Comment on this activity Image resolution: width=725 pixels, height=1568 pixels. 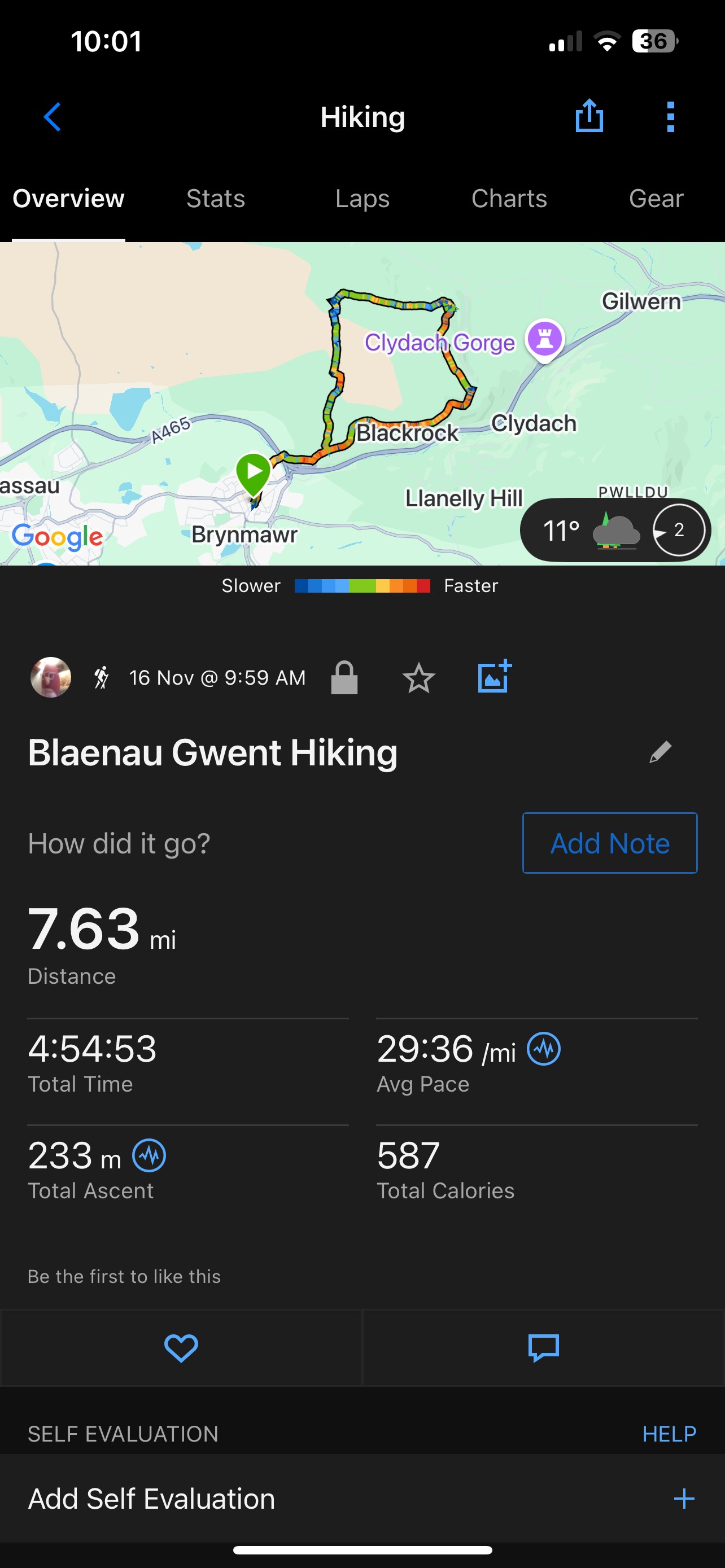[544, 1348]
